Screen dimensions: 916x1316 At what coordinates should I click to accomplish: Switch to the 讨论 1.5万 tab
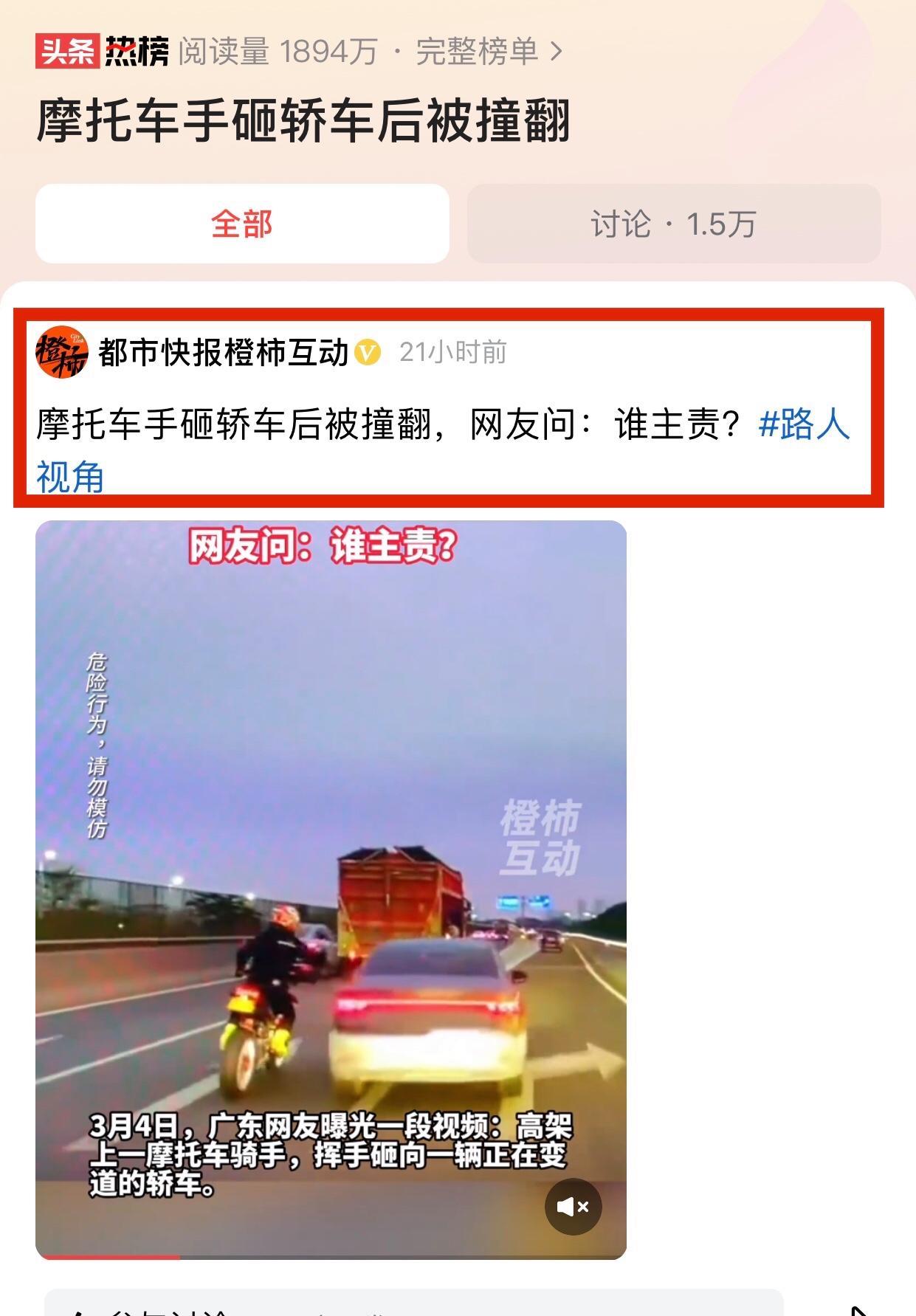click(673, 224)
